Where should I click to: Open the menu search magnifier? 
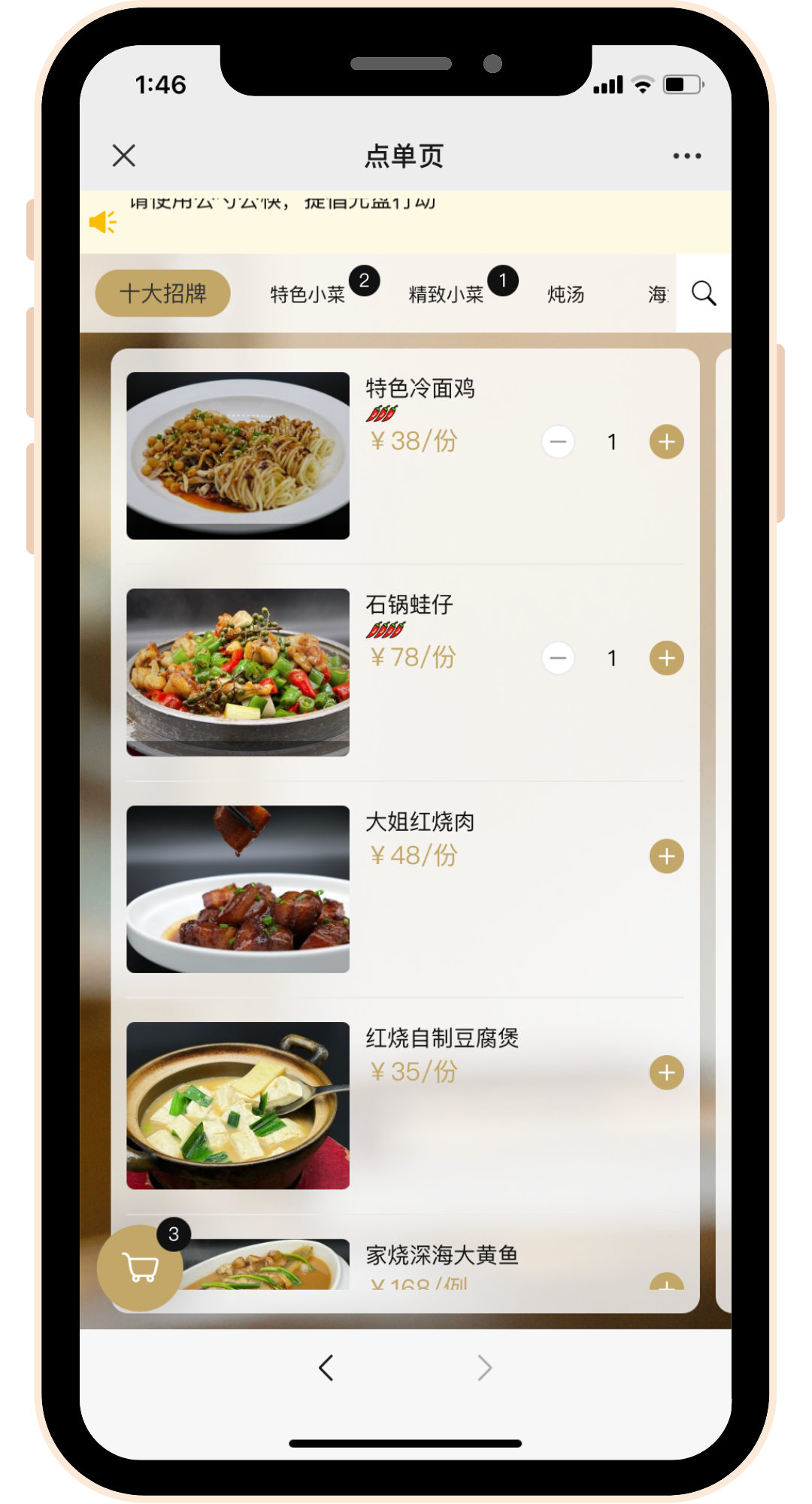point(704,293)
